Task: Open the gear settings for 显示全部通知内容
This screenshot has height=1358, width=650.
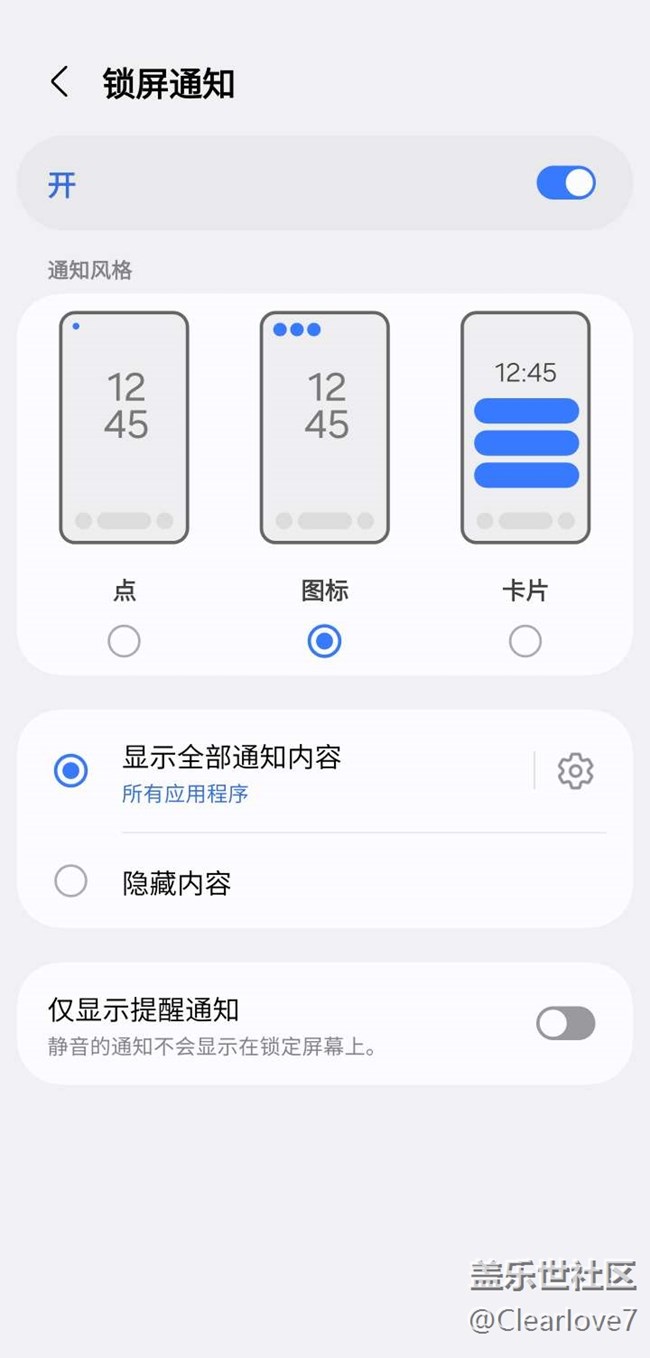Action: click(x=575, y=771)
